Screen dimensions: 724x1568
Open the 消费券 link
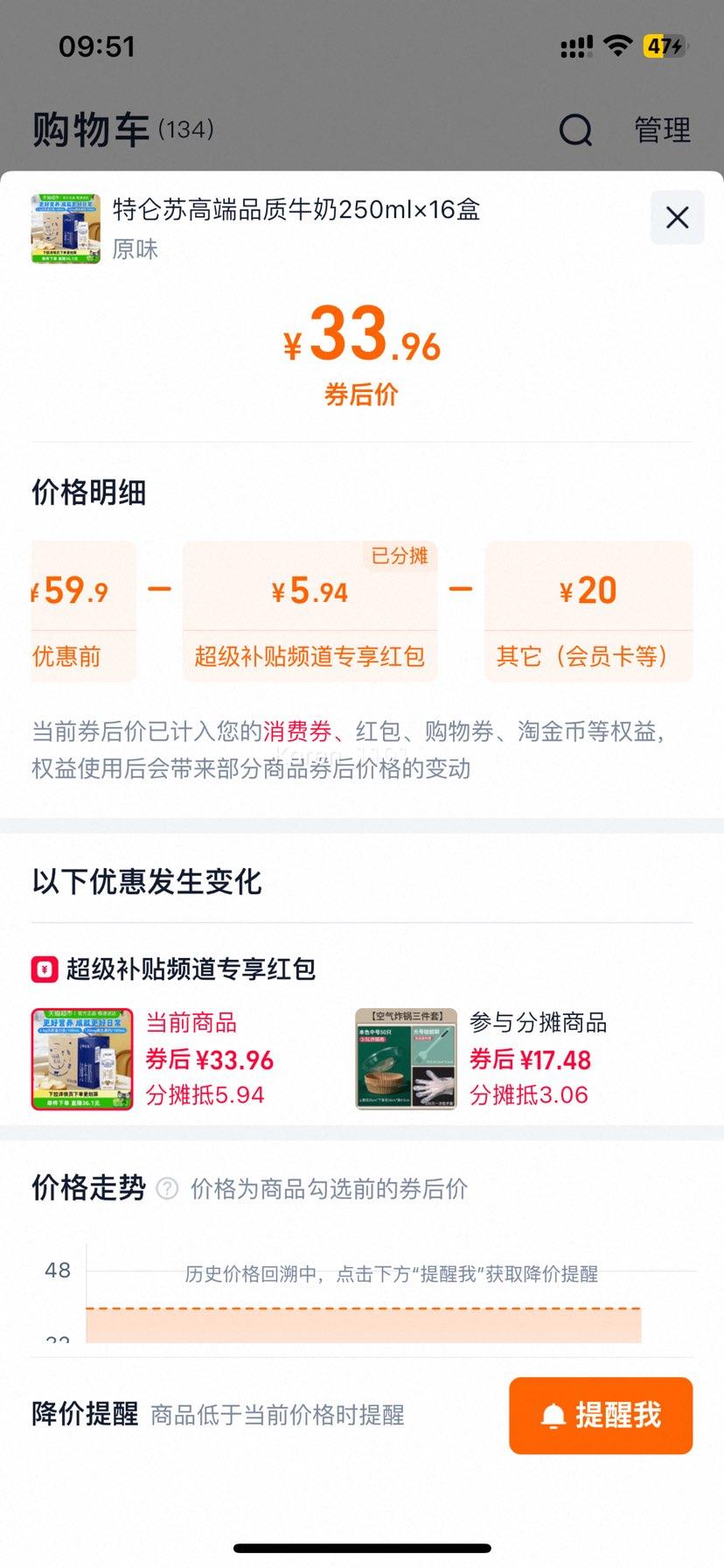point(297,733)
